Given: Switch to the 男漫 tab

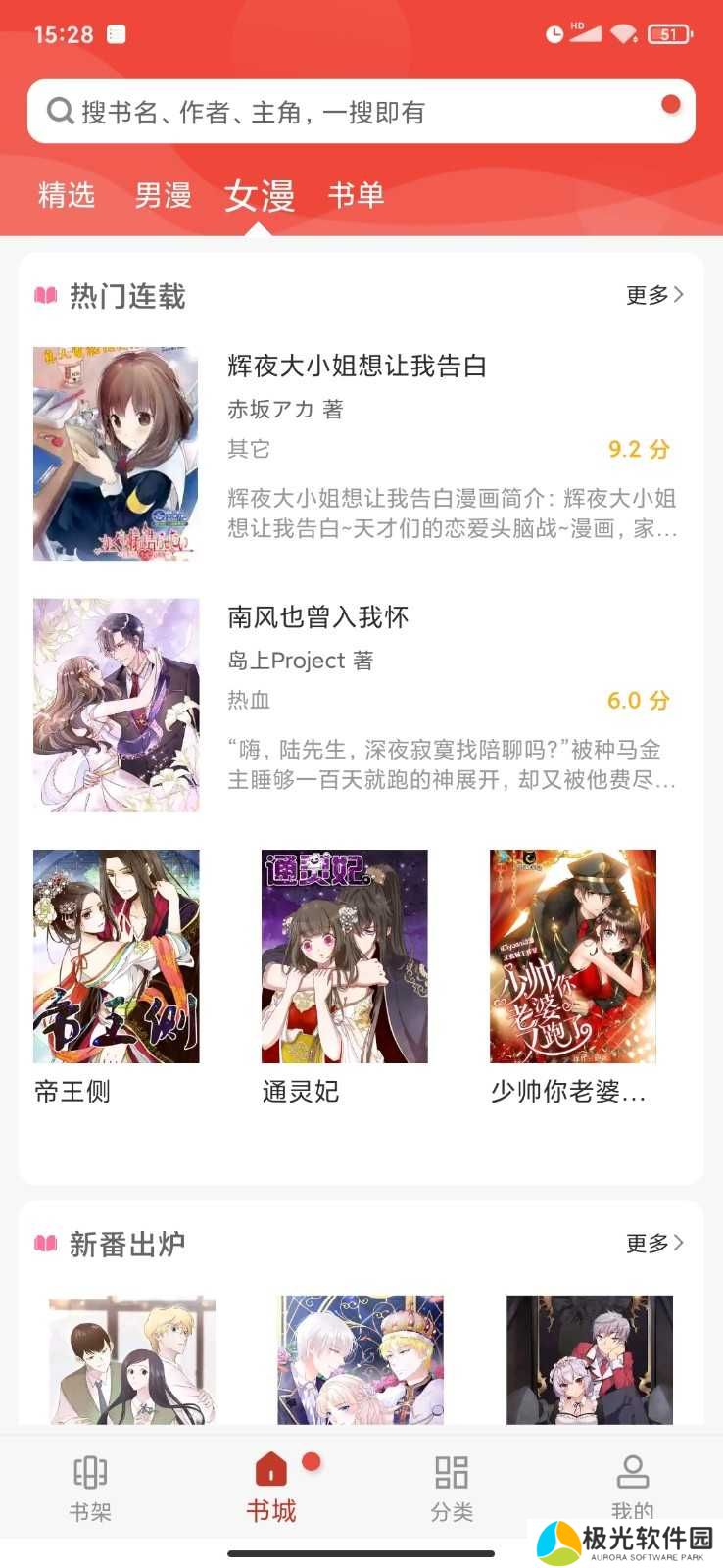Looking at the screenshot, I should tap(163, 195).
